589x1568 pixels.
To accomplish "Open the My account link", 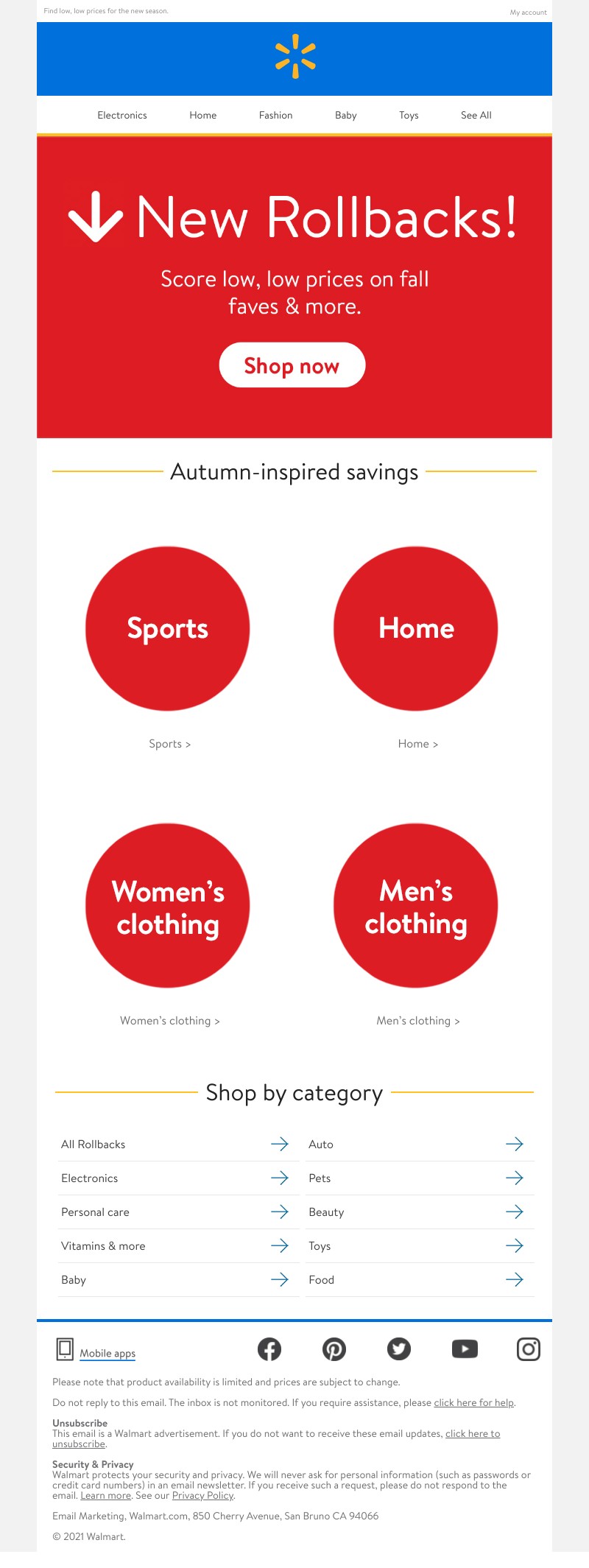I will (528, 13).
